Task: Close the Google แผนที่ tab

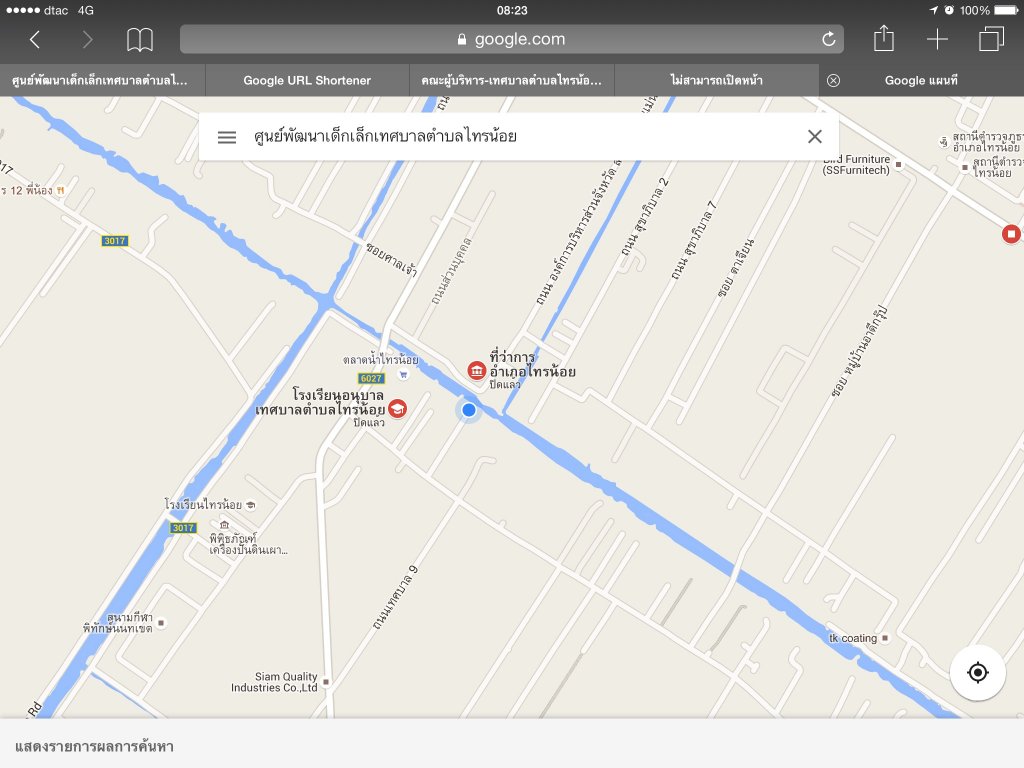Action: click(834, 80)
